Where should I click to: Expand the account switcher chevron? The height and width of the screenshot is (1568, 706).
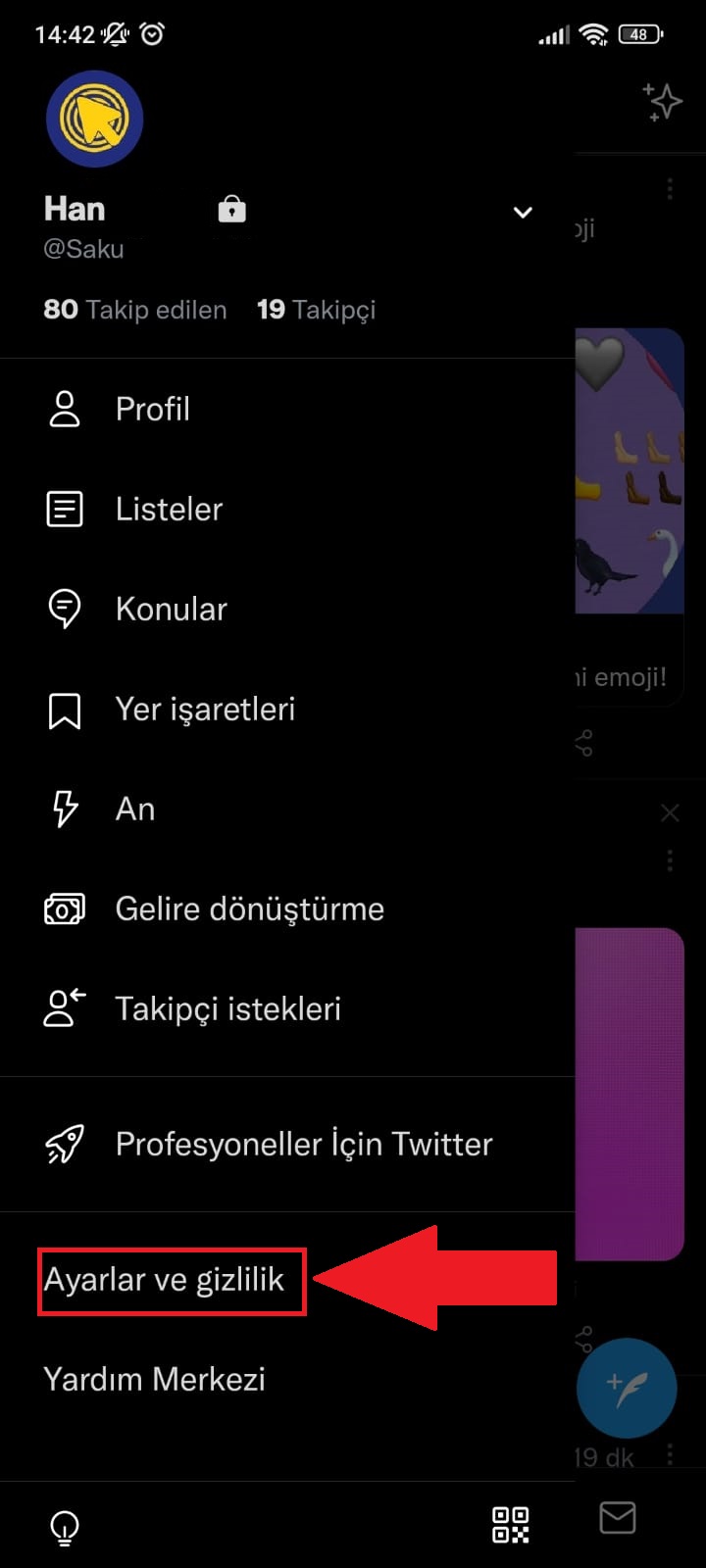[x=523, y=212]
